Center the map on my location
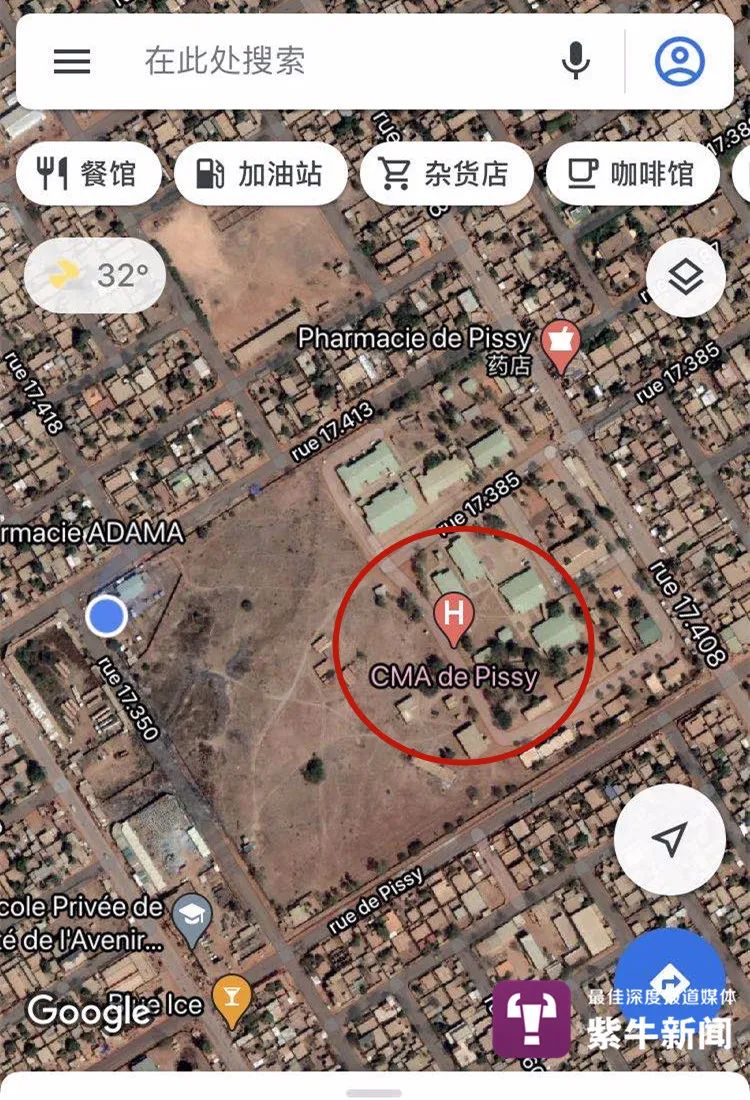This screenshot has height=1100, width=750. click(669, 839)
